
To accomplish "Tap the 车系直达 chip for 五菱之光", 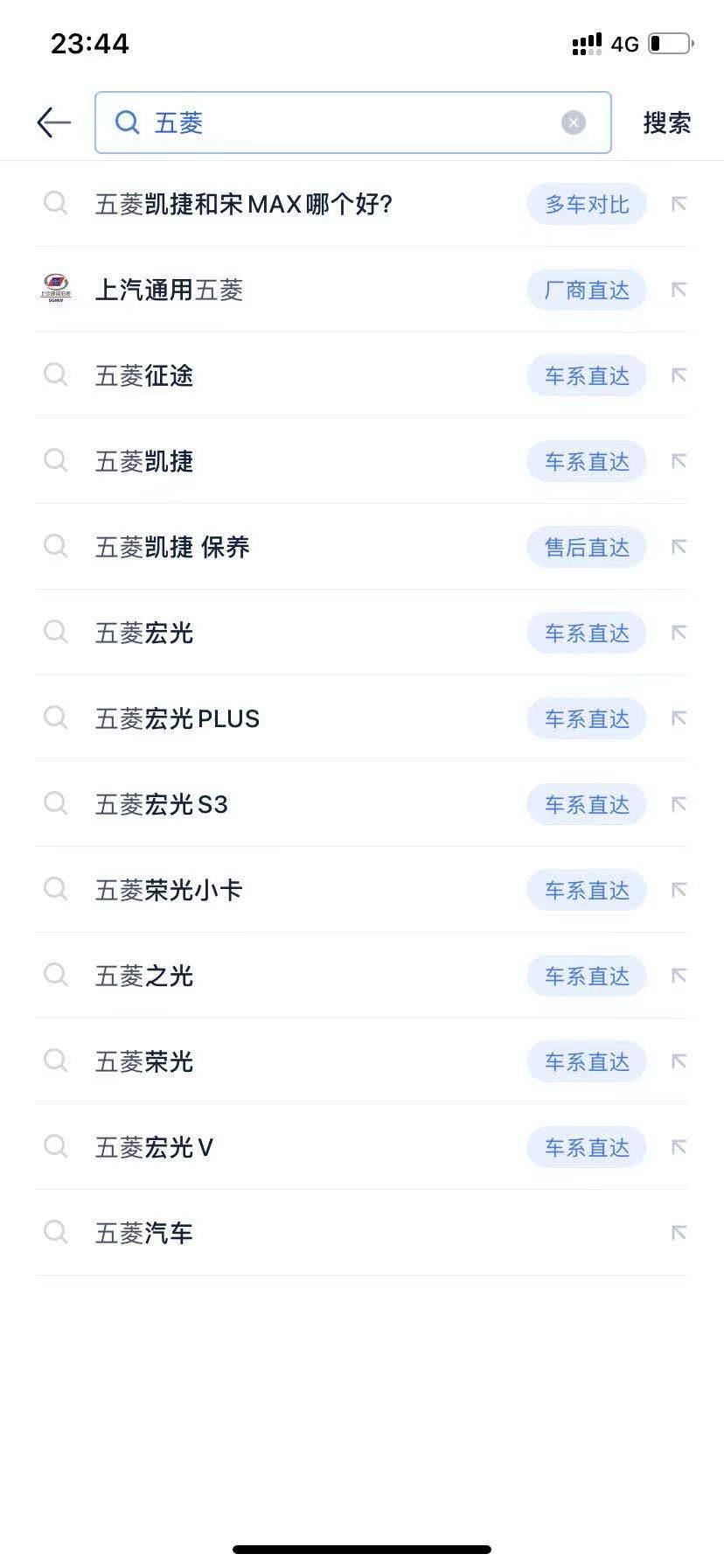I will point(587,976).
